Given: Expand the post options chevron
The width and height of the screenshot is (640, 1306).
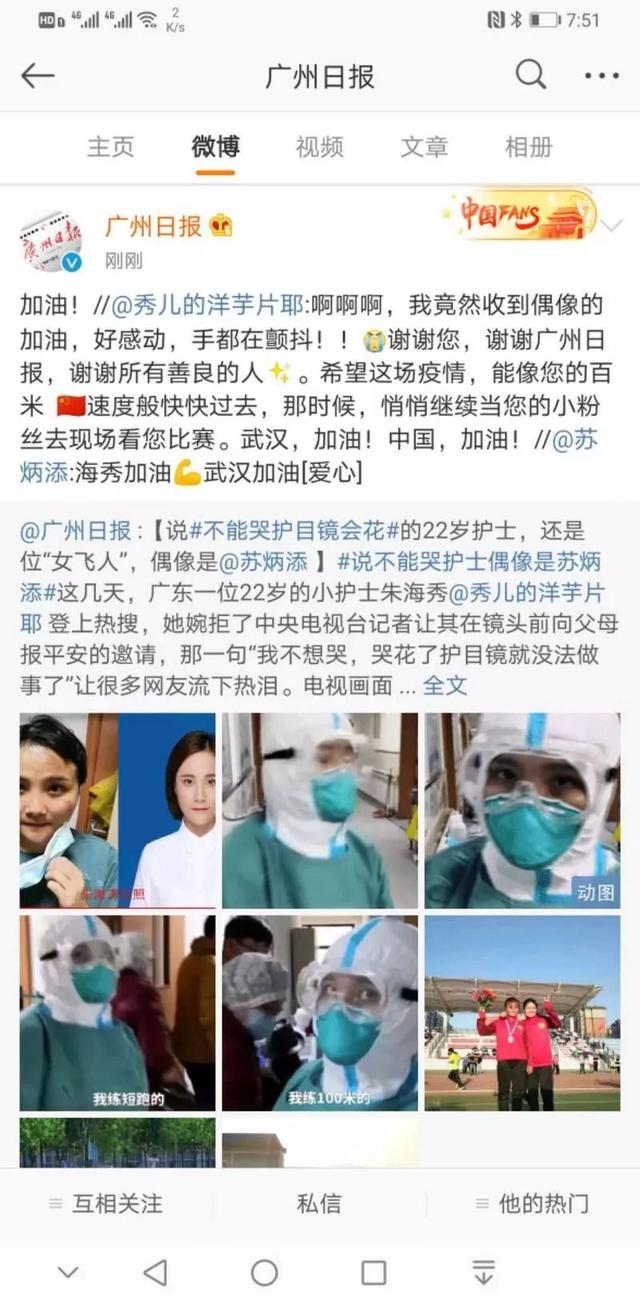Looking at the screenshot, I should 611,225.
